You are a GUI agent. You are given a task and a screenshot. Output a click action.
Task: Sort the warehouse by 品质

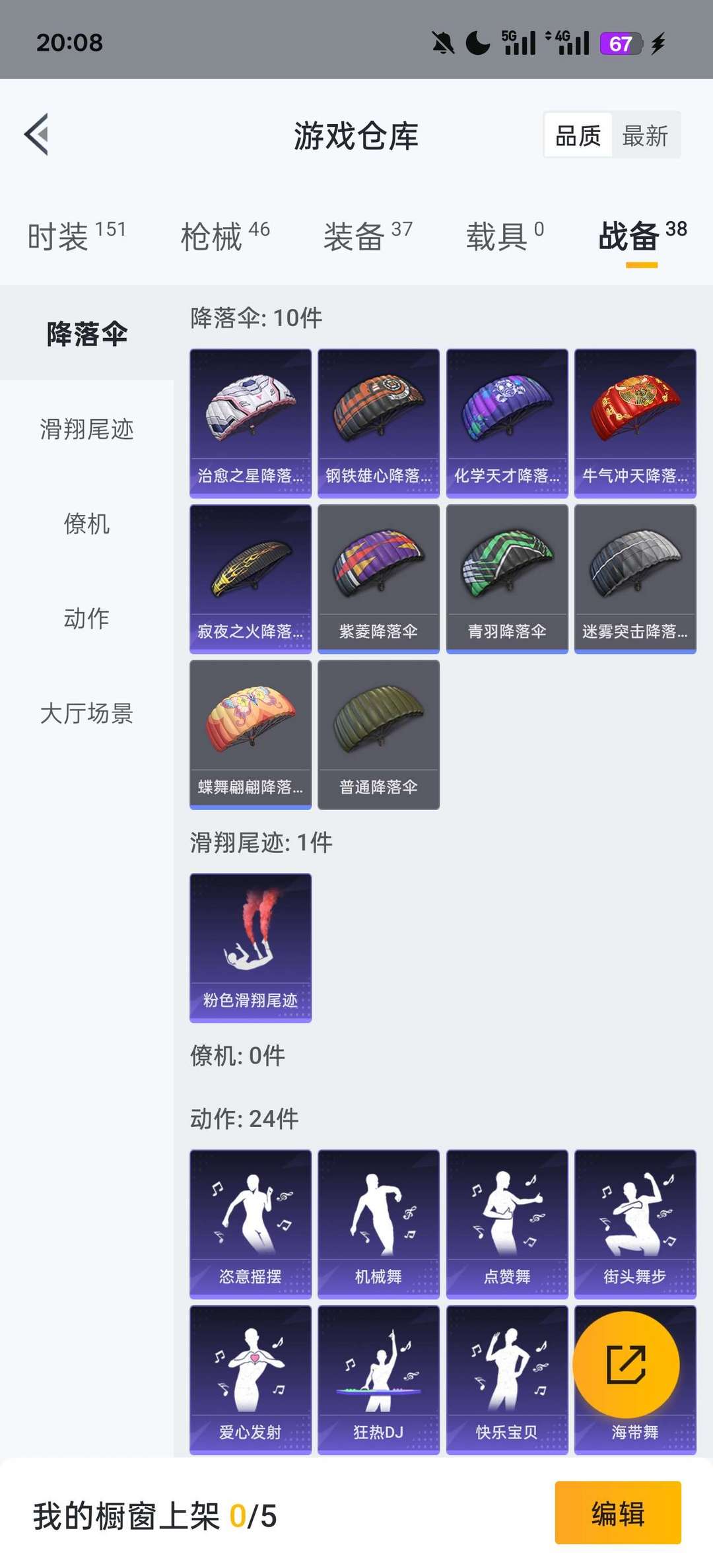click(x=578, y=136)
